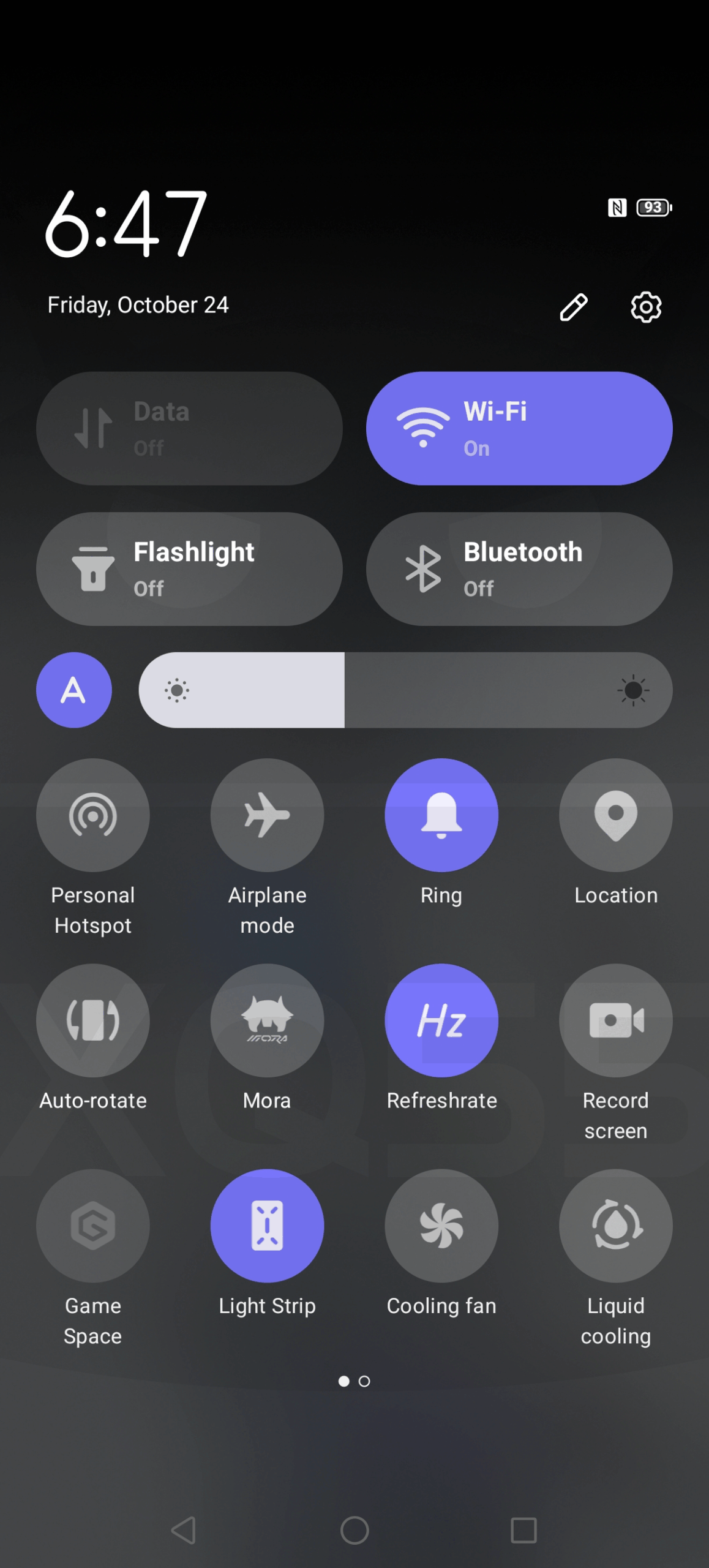The height and width of the screenshot is (1568, 709).
Task: Turn on Auto-rotate
Action: [x=93, y=1020]
